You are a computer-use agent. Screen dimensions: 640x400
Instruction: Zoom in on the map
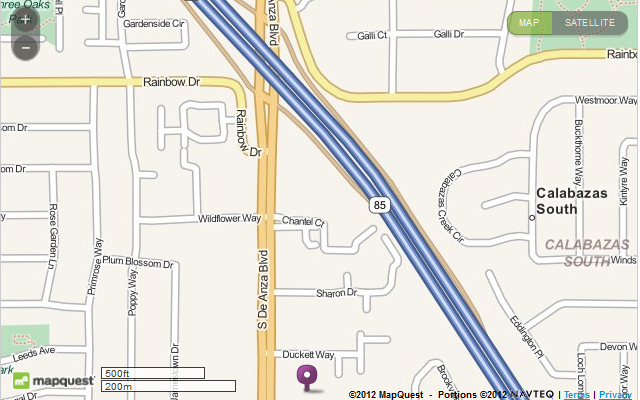tap(25, 19)
